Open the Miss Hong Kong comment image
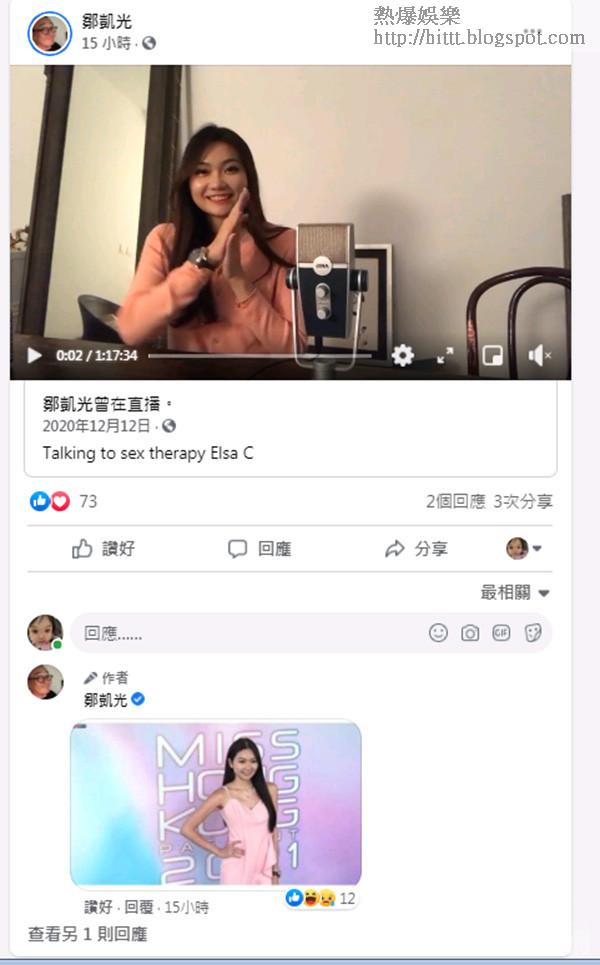The width and height of the screenshot is (600, 965). click(x=215, y=803)
